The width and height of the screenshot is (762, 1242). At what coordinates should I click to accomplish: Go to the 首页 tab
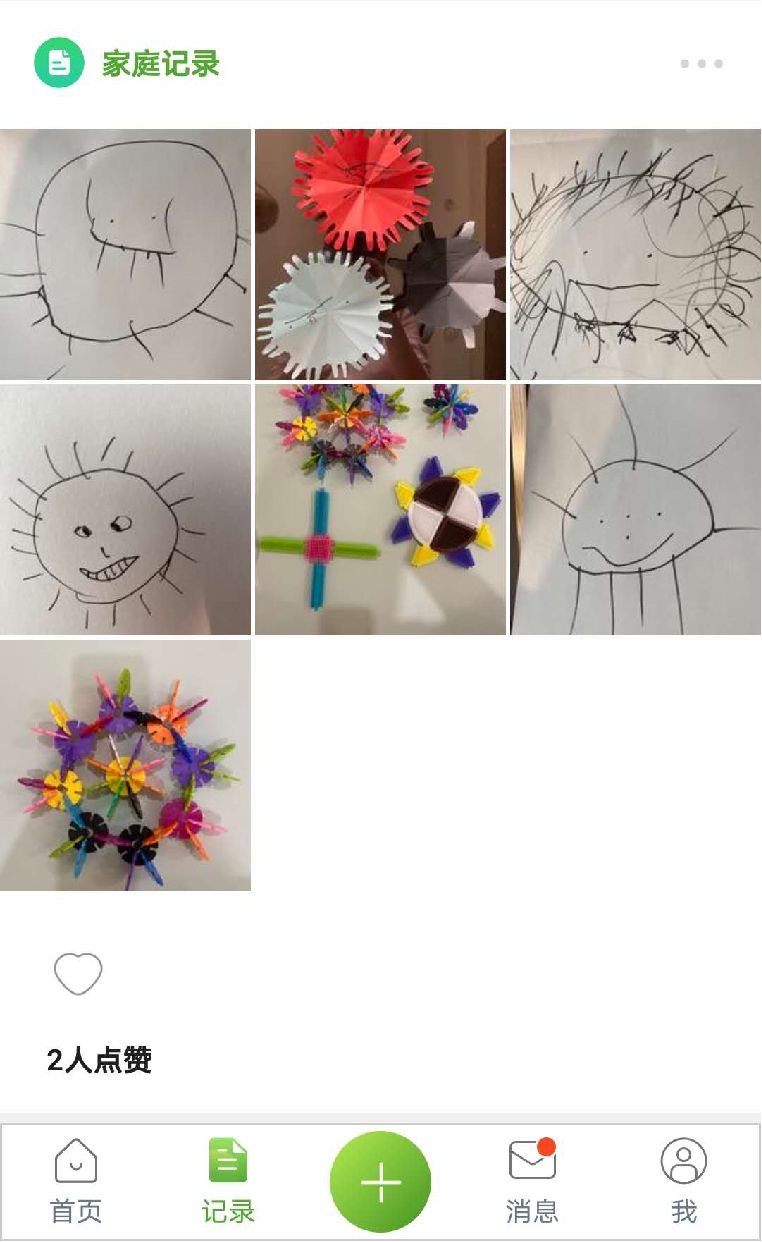pyautogui.click(x=76, y=1182)
